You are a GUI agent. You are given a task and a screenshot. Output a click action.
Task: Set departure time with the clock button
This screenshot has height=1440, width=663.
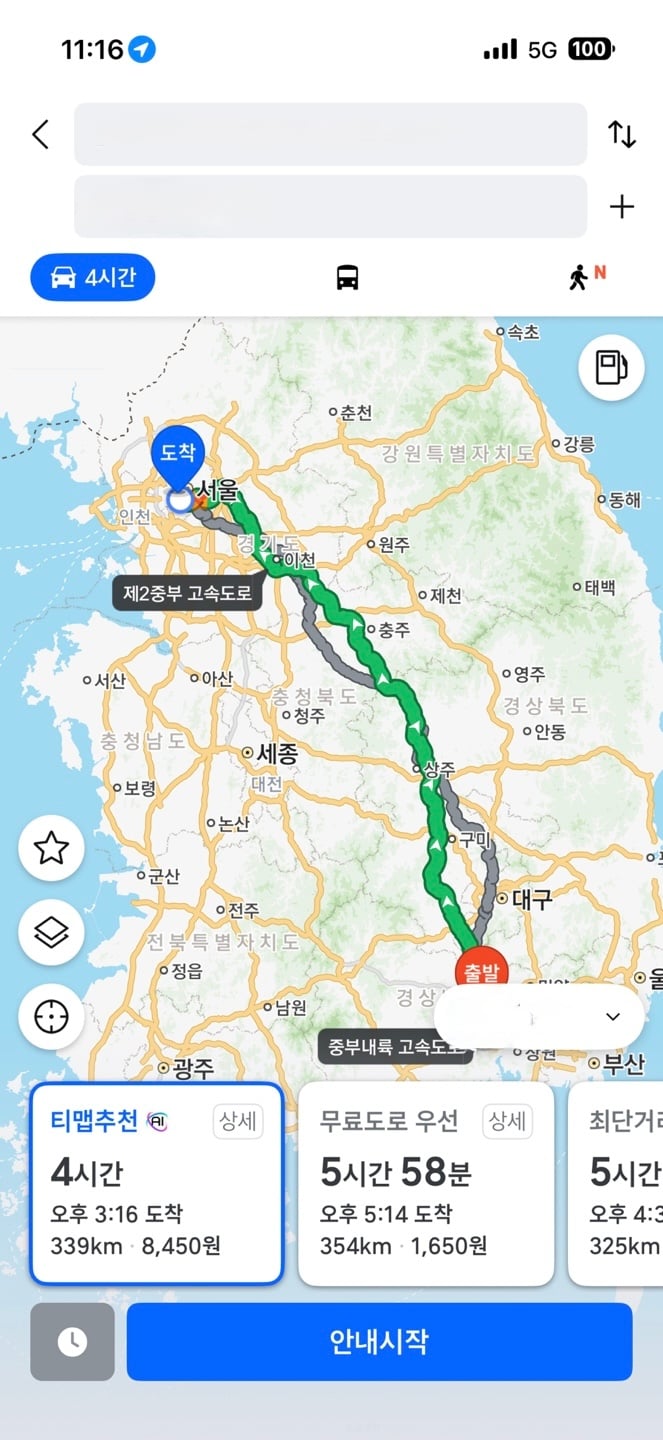72,1342
